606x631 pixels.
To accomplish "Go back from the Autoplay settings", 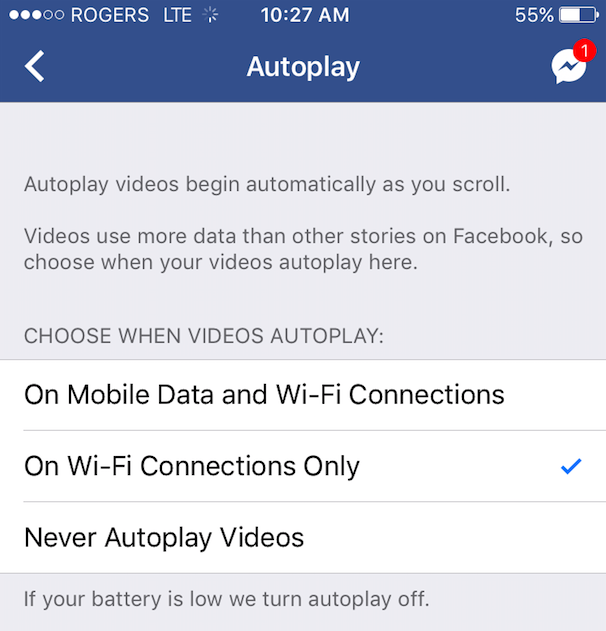I will pos(36,67).
